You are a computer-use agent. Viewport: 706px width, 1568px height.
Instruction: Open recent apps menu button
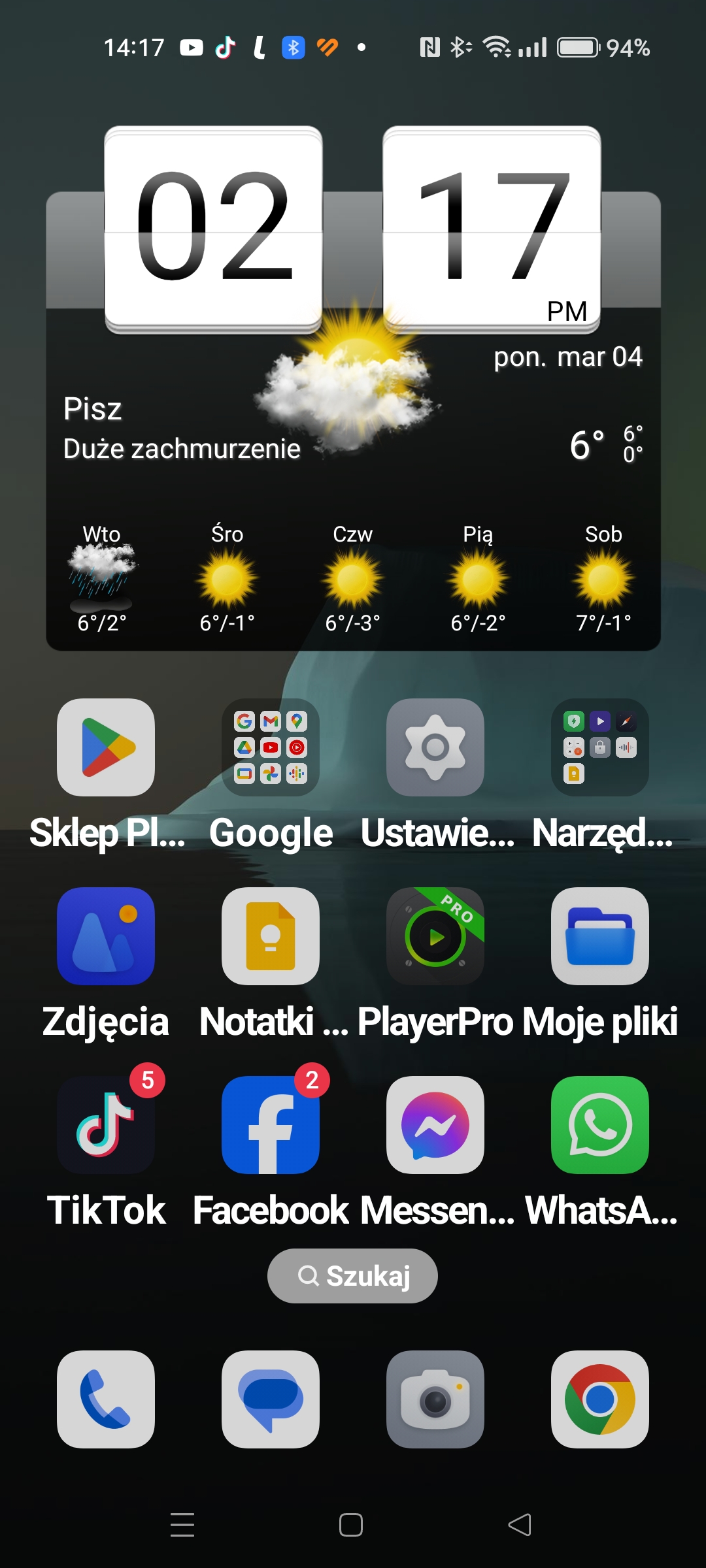[182, 1525]
